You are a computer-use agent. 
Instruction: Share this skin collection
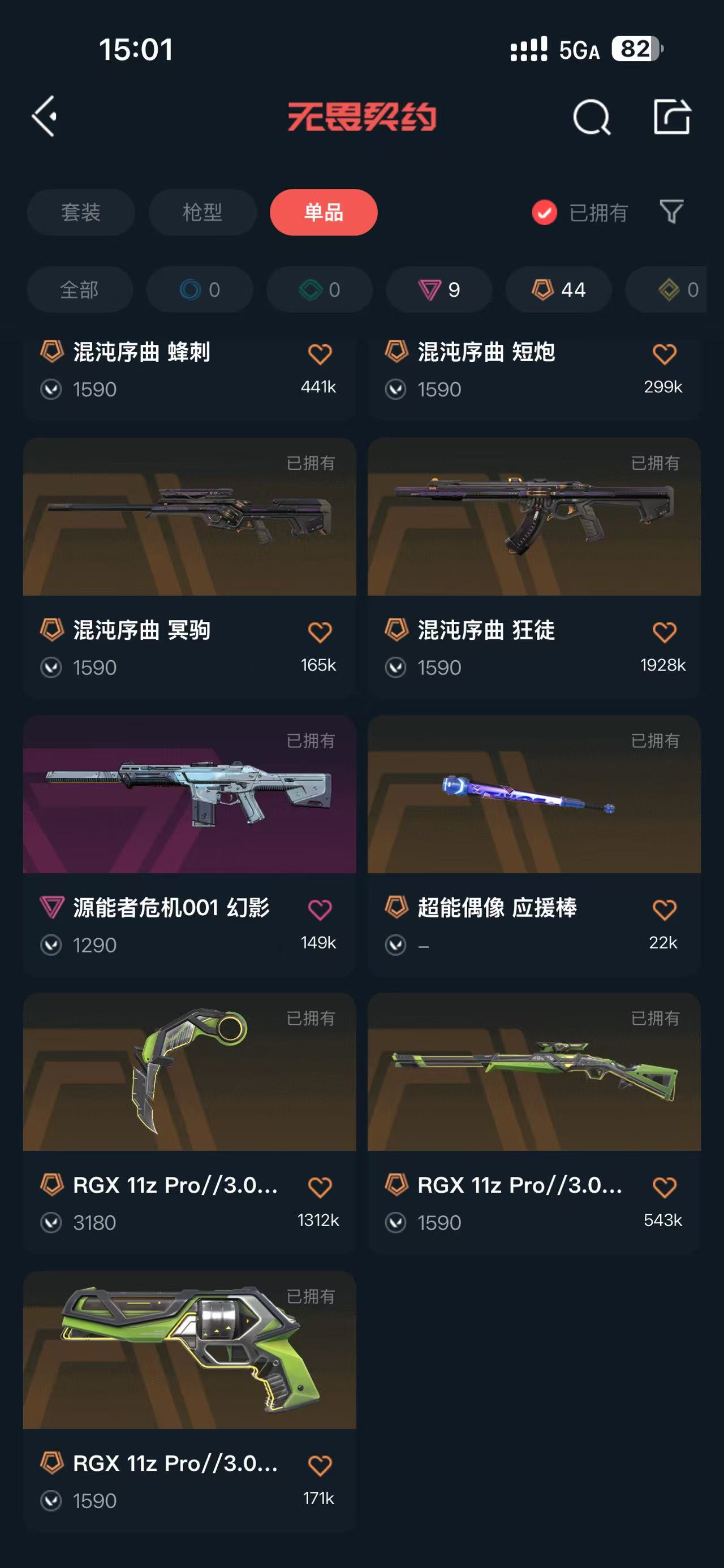click(x=671, y=116)
